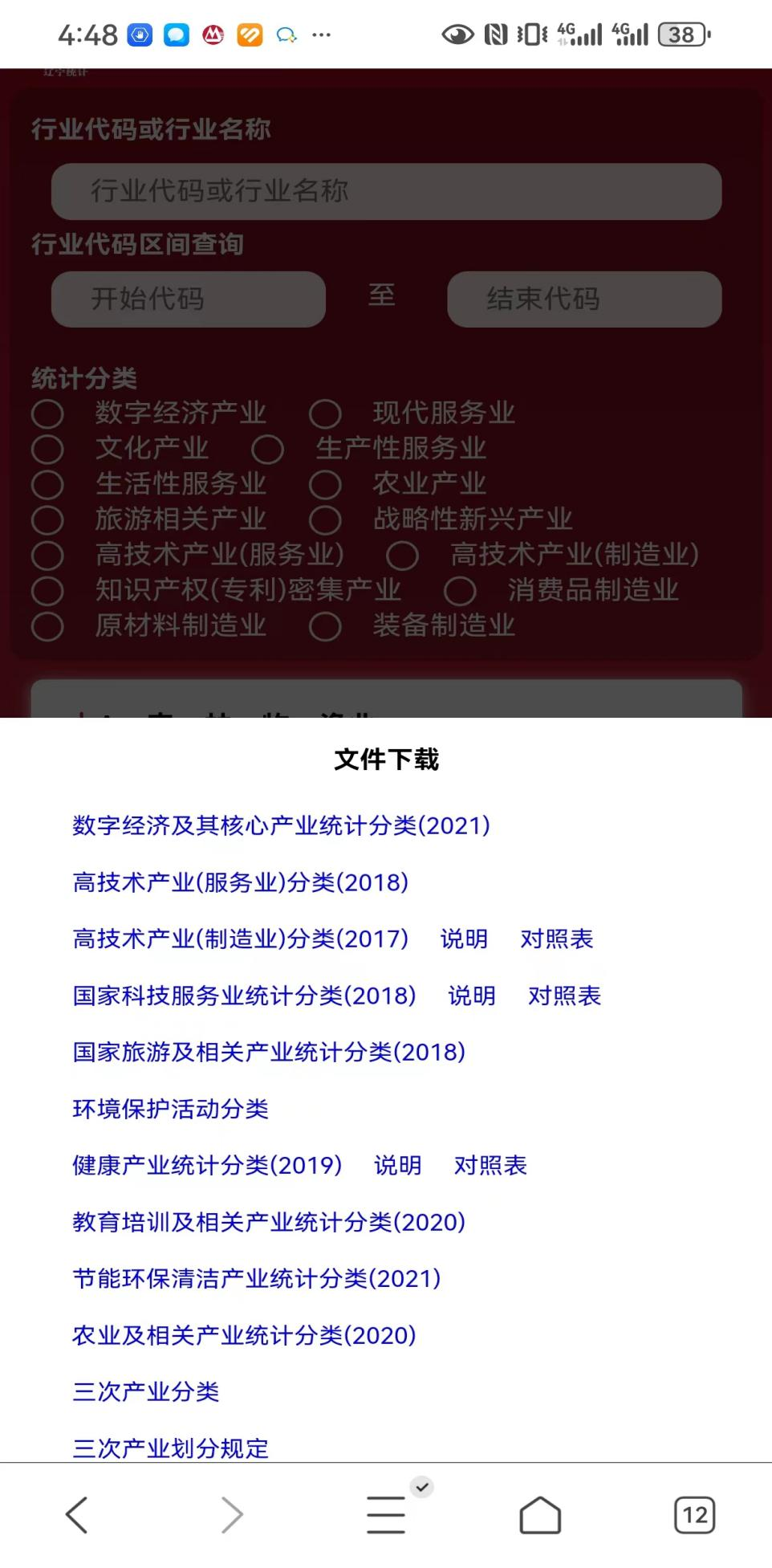This screenshot has width=772, height=1568.
Task: Open 对照表 beside 健康产业统计分类(2019)
Action: coord(490,1165)
